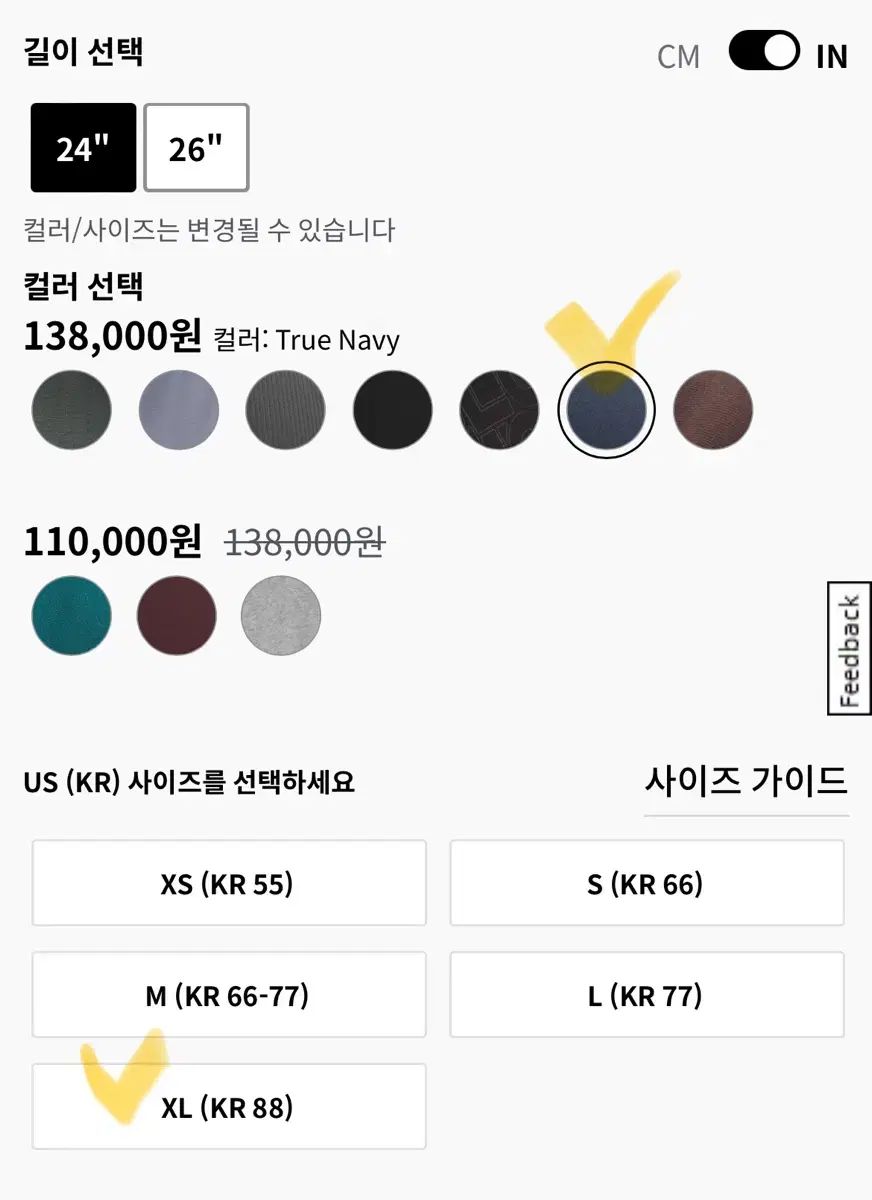The image size is (872, 1200).
Task: Choose size M (KR 66-77)
Action: click(x=229, y=996)
